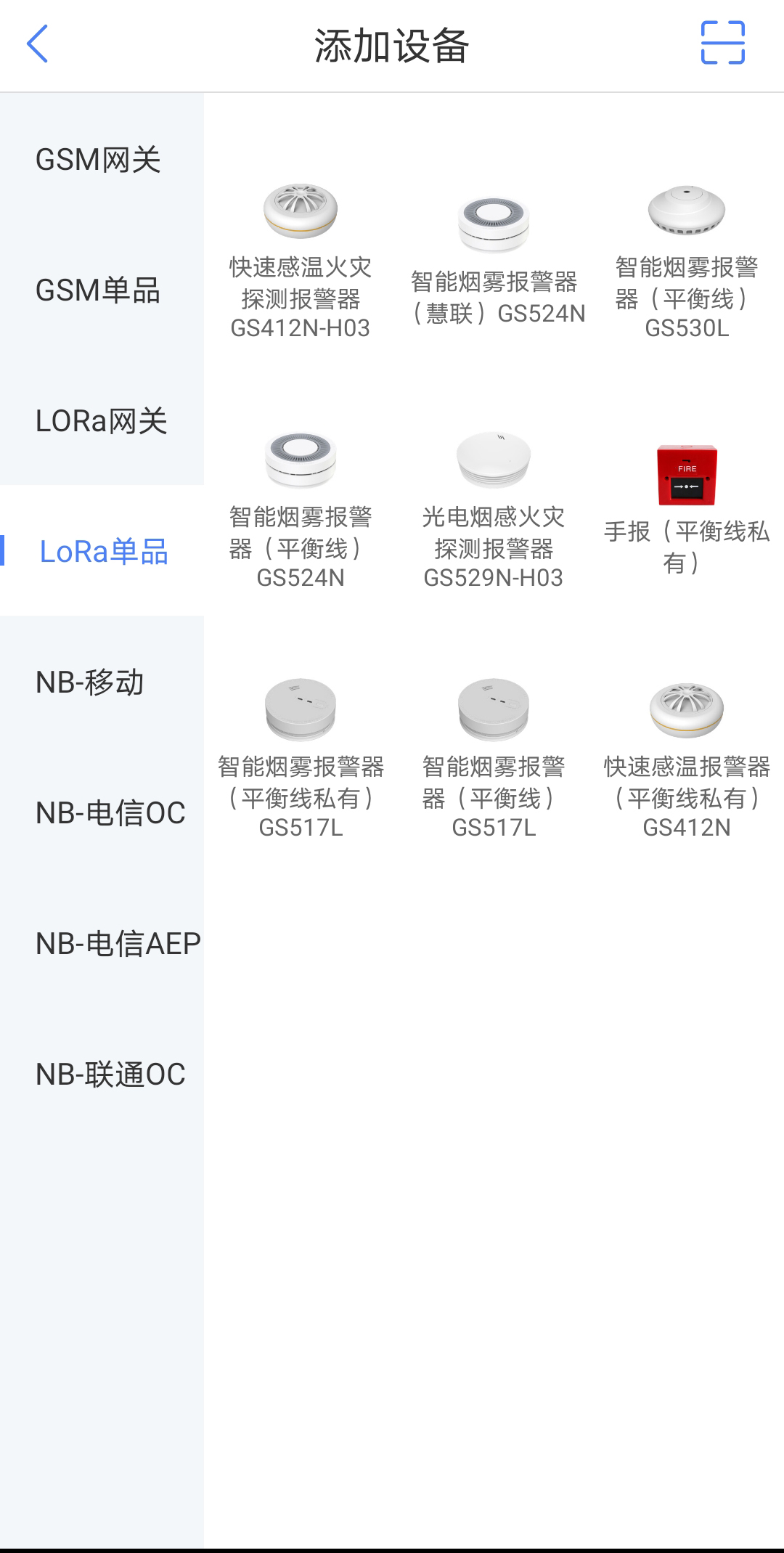
Task: Select the GS412N-H03 heat alarm thumbnail
Action: (301, 211)
